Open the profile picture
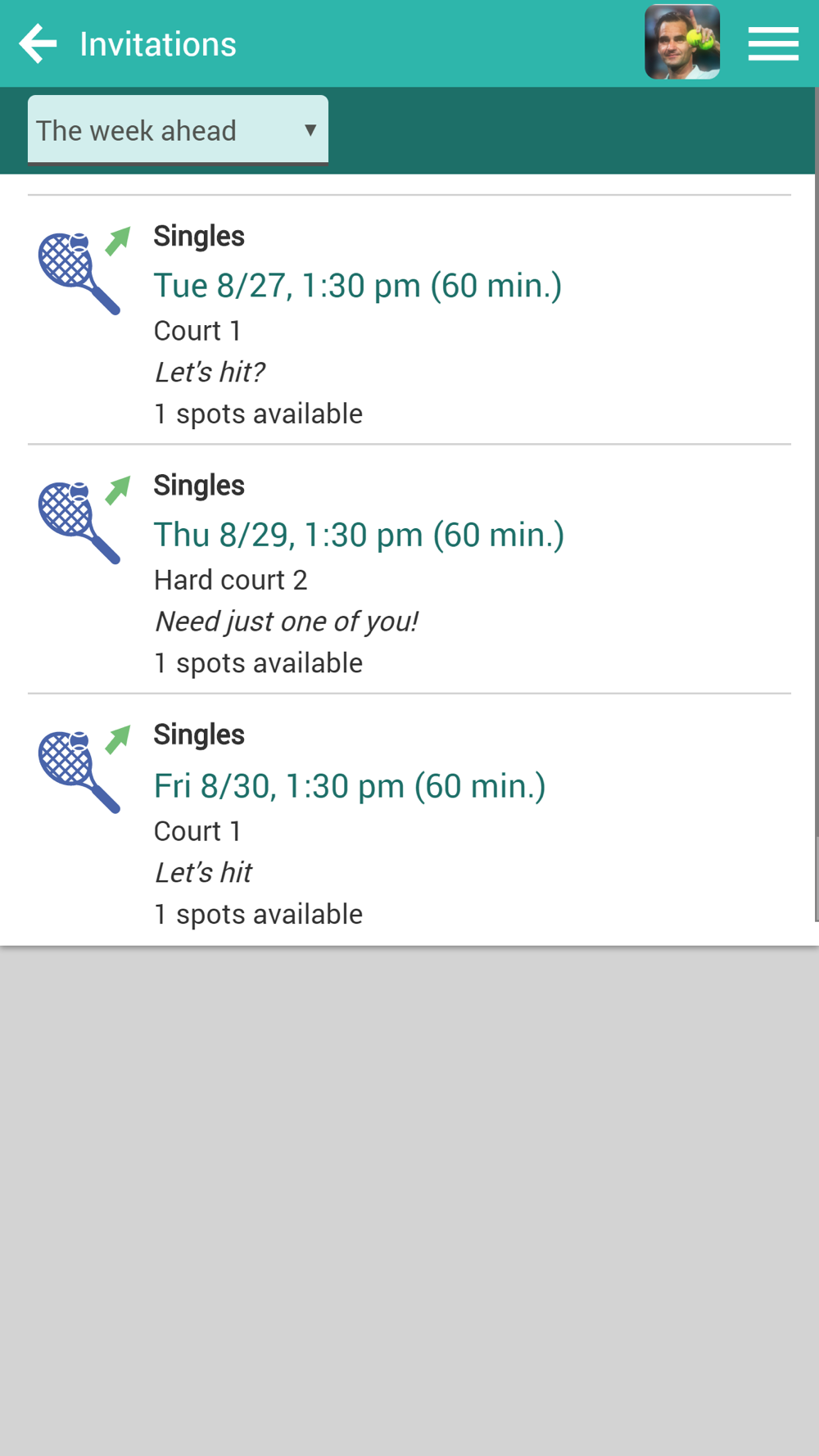 pos(682,43)
